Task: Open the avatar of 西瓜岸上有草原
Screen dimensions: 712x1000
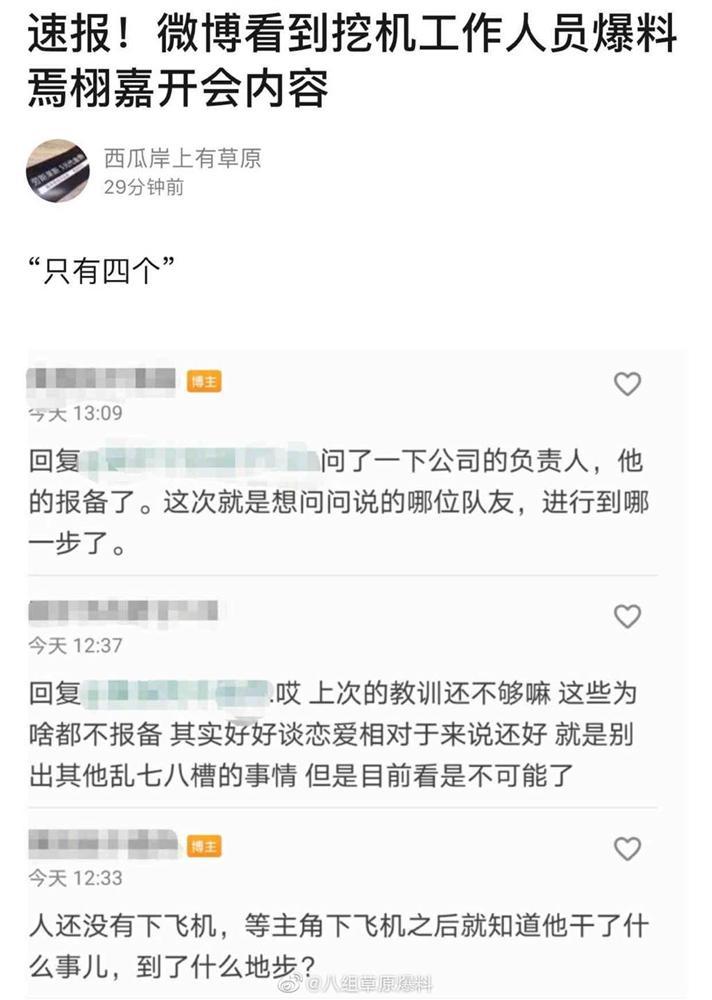Action: click(x=58, y=171)
